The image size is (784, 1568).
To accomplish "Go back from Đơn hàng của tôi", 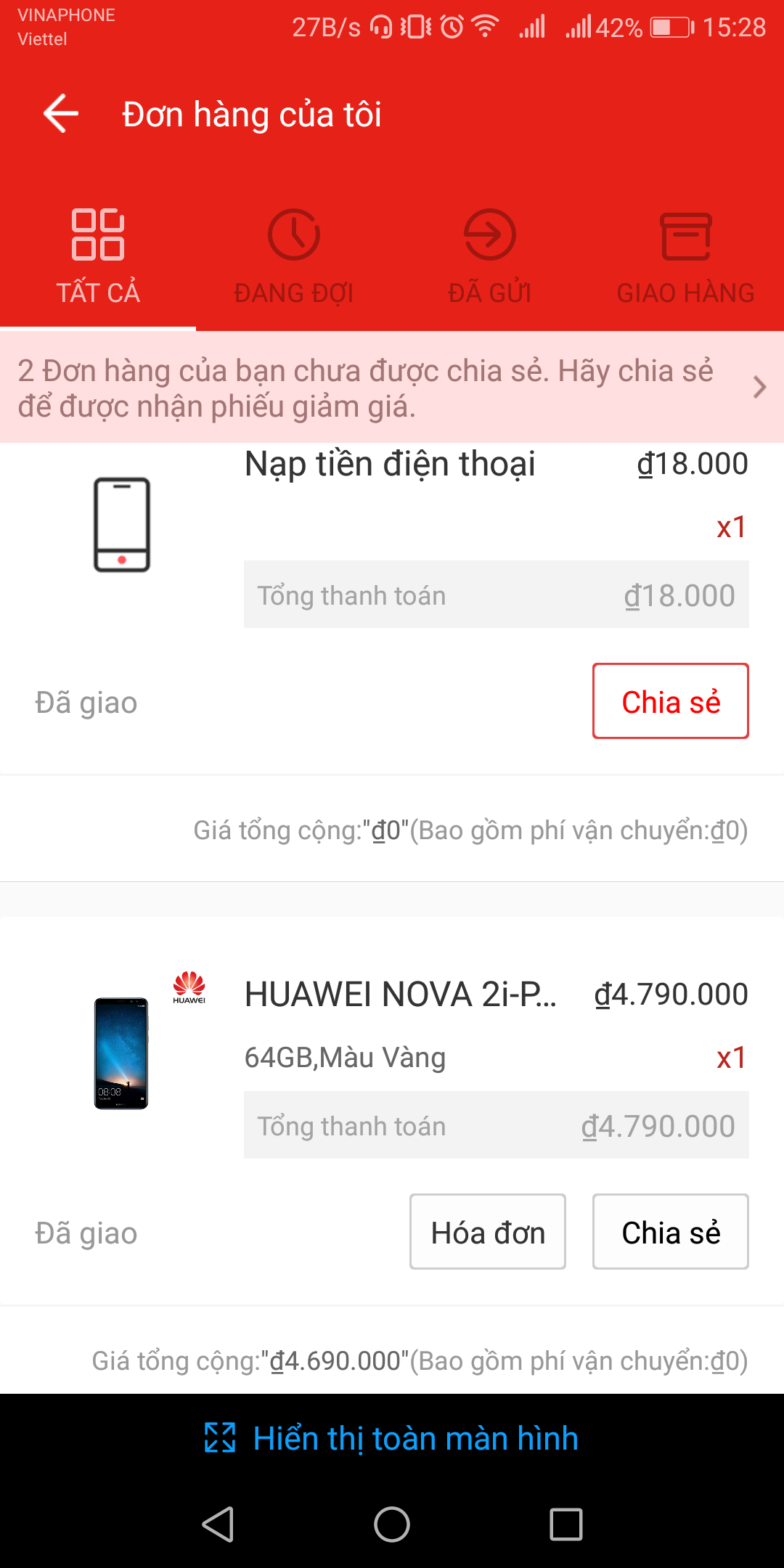I will pos(61,114).
